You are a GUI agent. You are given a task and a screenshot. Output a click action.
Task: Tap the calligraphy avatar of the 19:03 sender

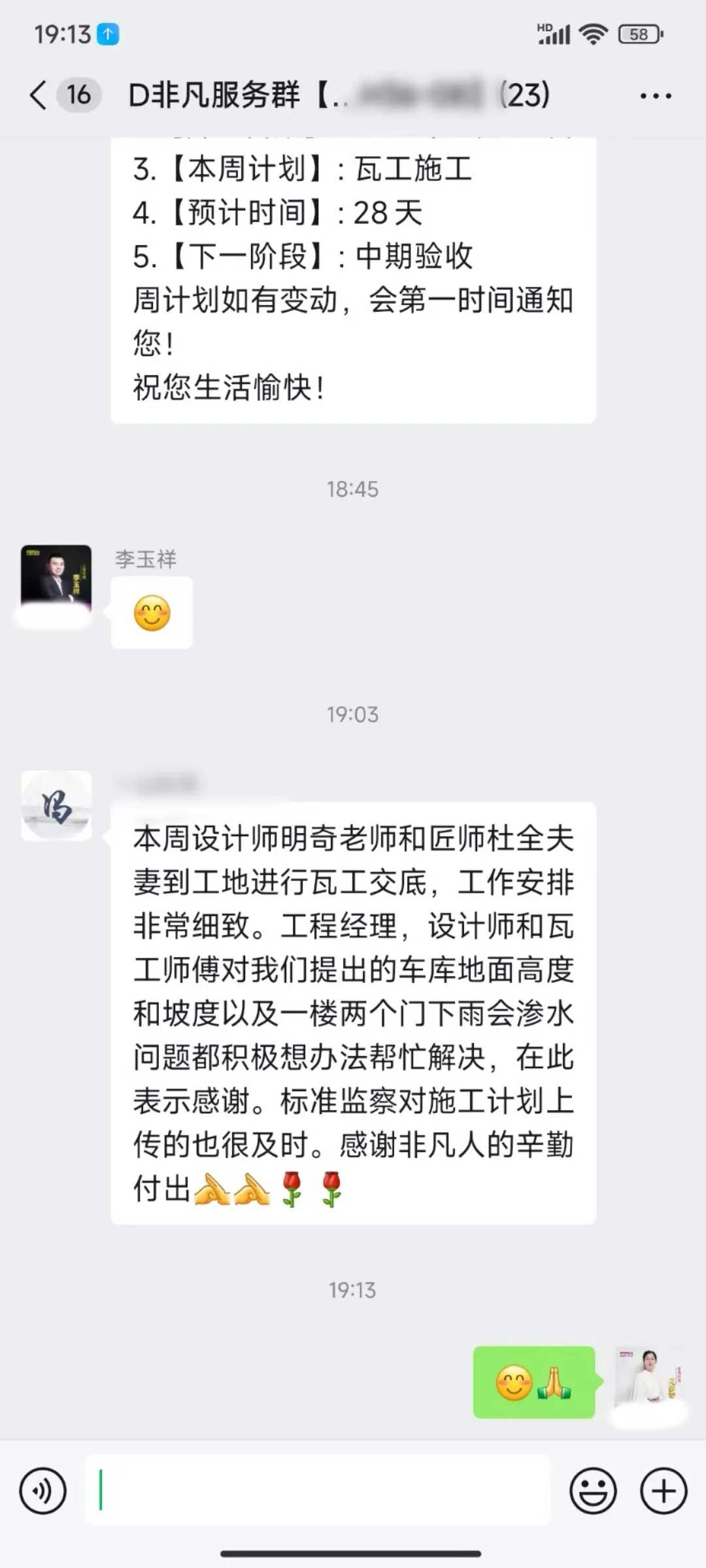point(56,805)
